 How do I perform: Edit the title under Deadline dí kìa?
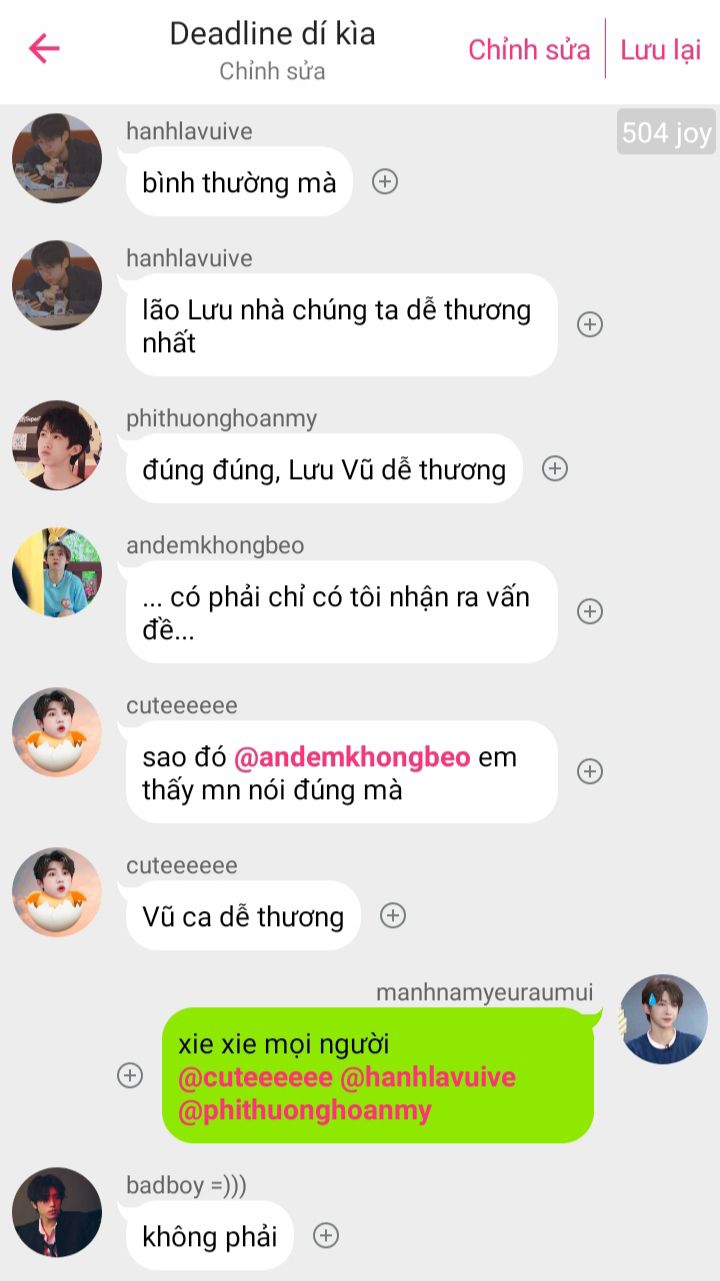(x=272, y=72)
